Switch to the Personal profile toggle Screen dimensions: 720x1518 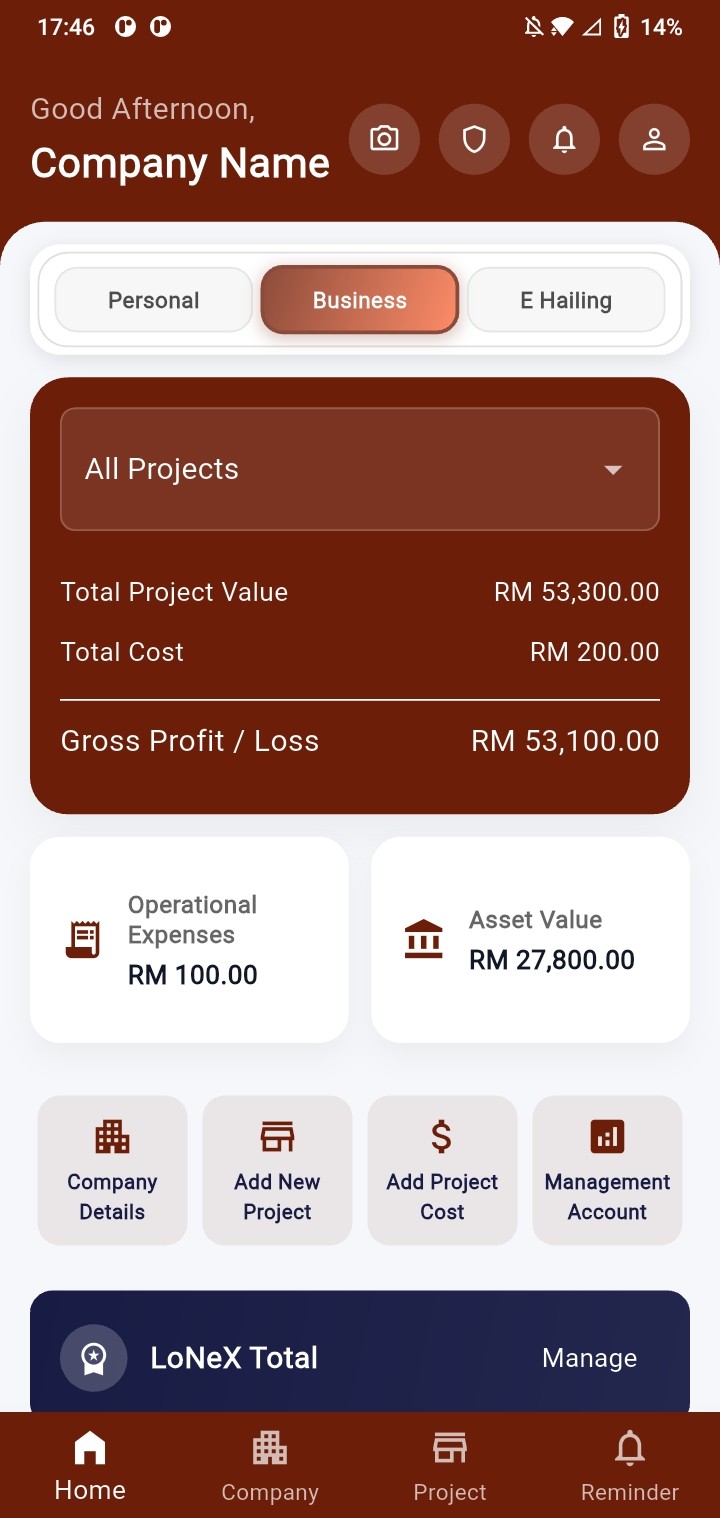(153, 299)
